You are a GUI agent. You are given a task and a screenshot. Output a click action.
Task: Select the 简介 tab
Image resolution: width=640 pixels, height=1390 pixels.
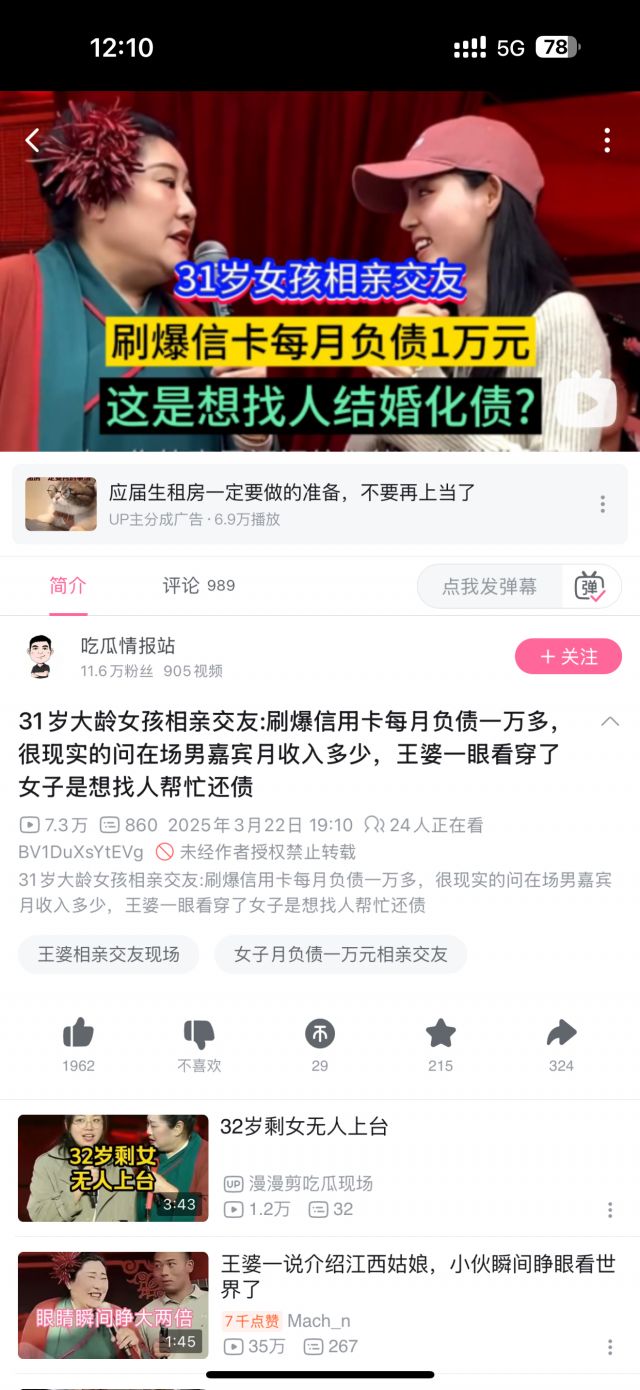[68, 586]
